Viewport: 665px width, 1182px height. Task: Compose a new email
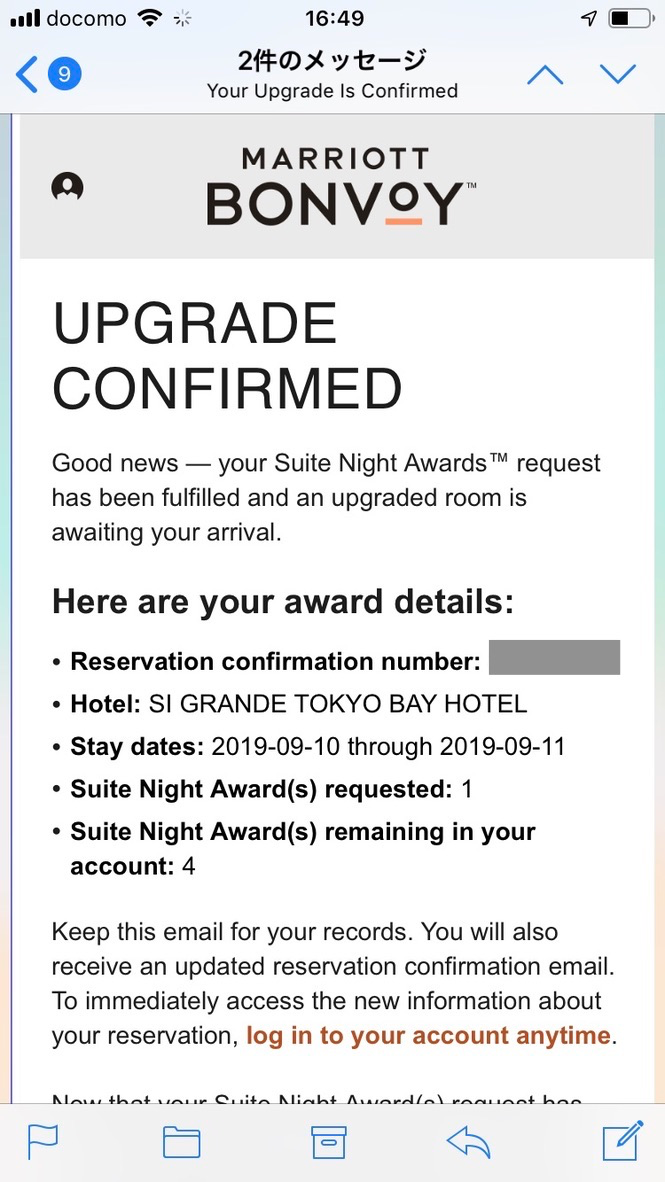tap(621, 1141)
